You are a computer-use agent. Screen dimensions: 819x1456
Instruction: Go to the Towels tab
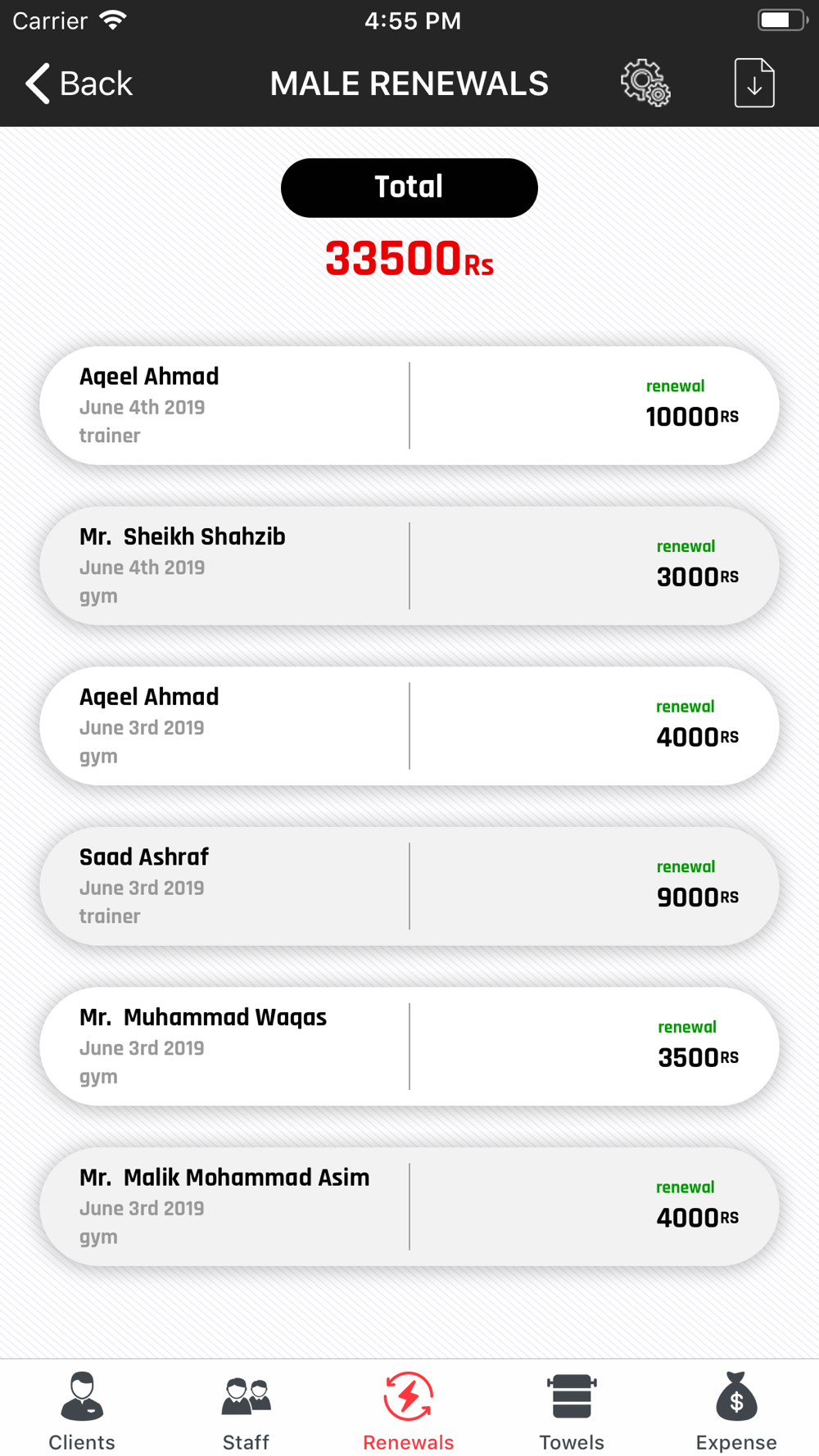572,1411
